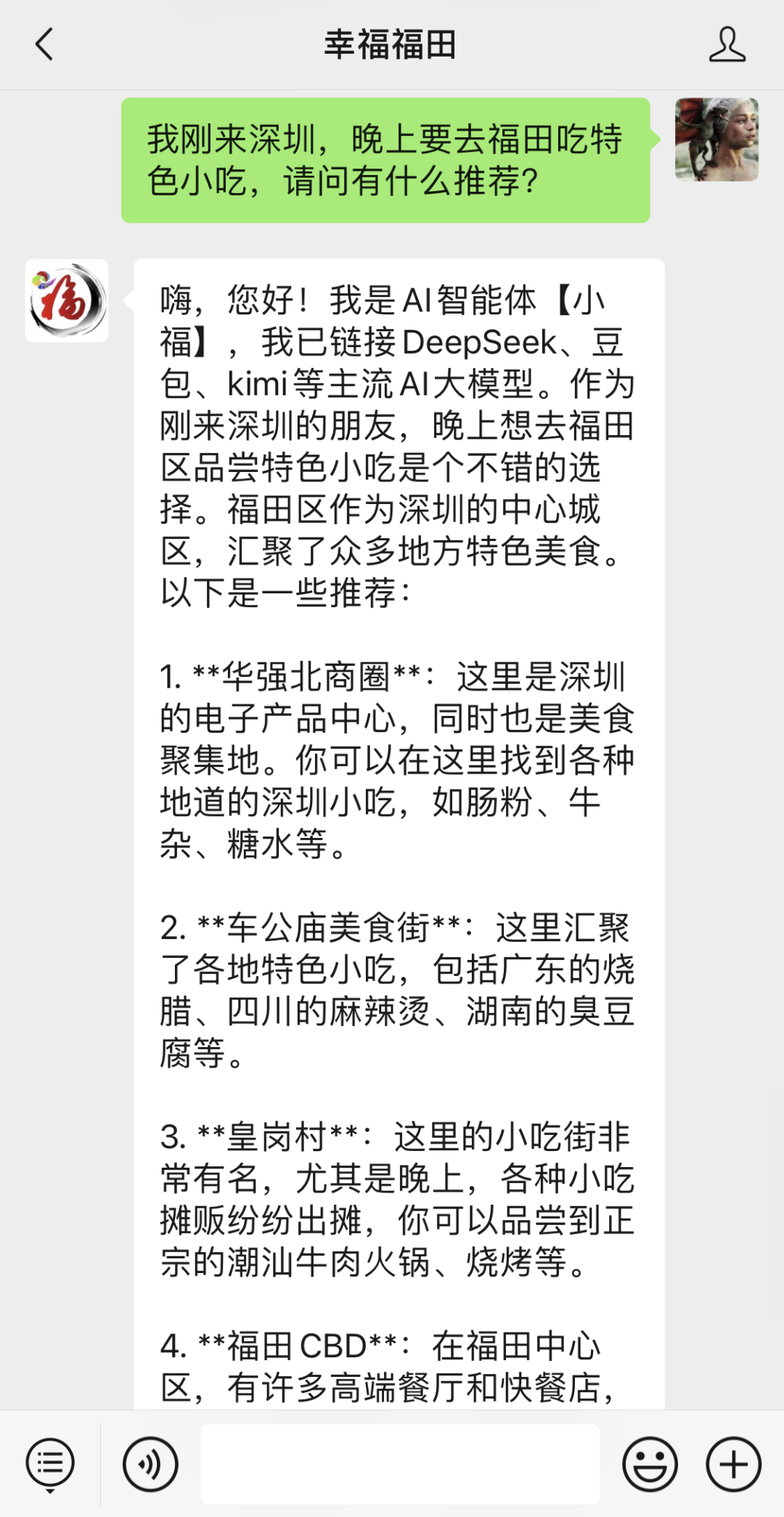Open the plus attachment options
Screen dimensions: 784x1517
(x=733, y=1464)
